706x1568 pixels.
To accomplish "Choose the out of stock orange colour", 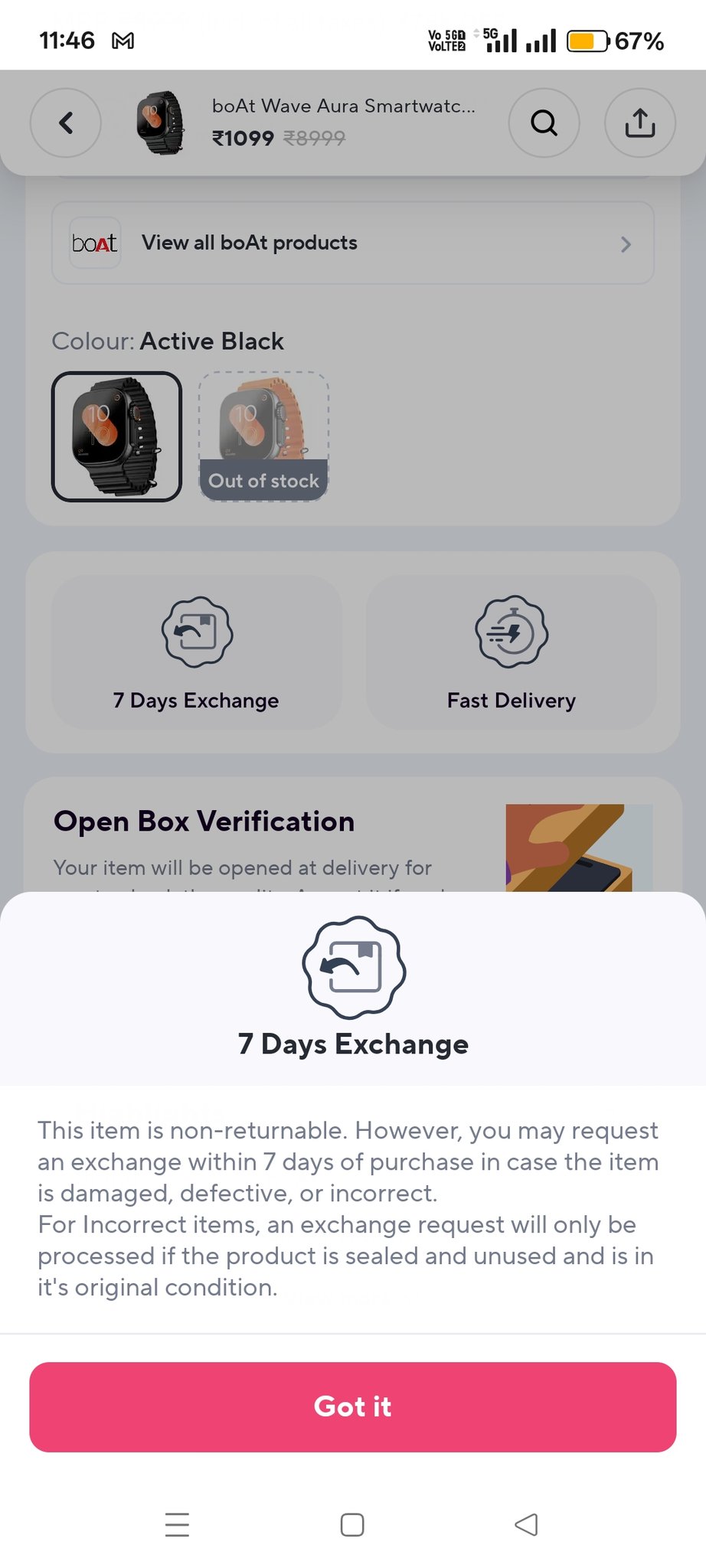I will pyautogui.click(x=263, y=436).
